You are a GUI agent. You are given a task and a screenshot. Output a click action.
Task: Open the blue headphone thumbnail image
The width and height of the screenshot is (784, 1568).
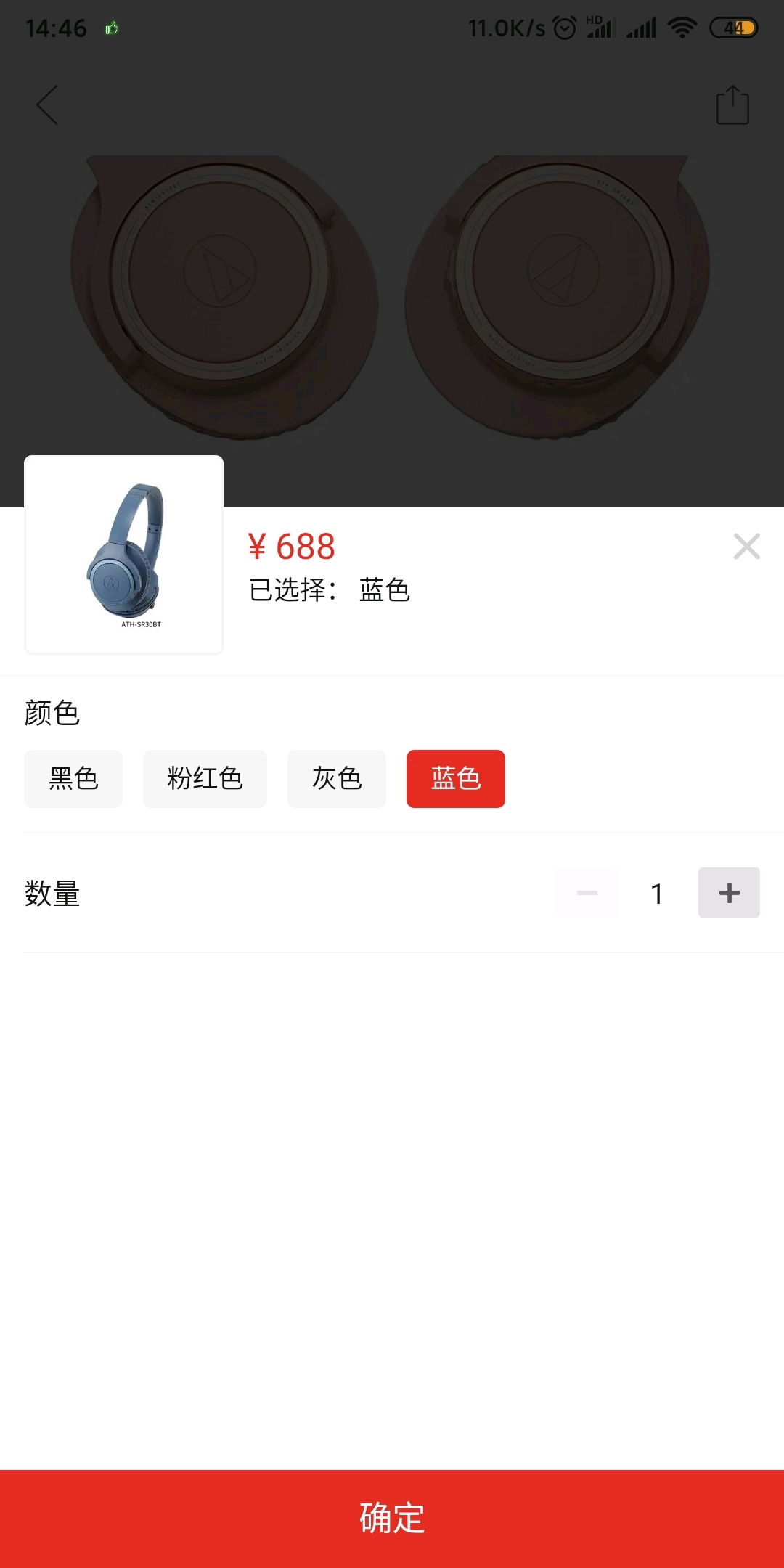point(124,555)
